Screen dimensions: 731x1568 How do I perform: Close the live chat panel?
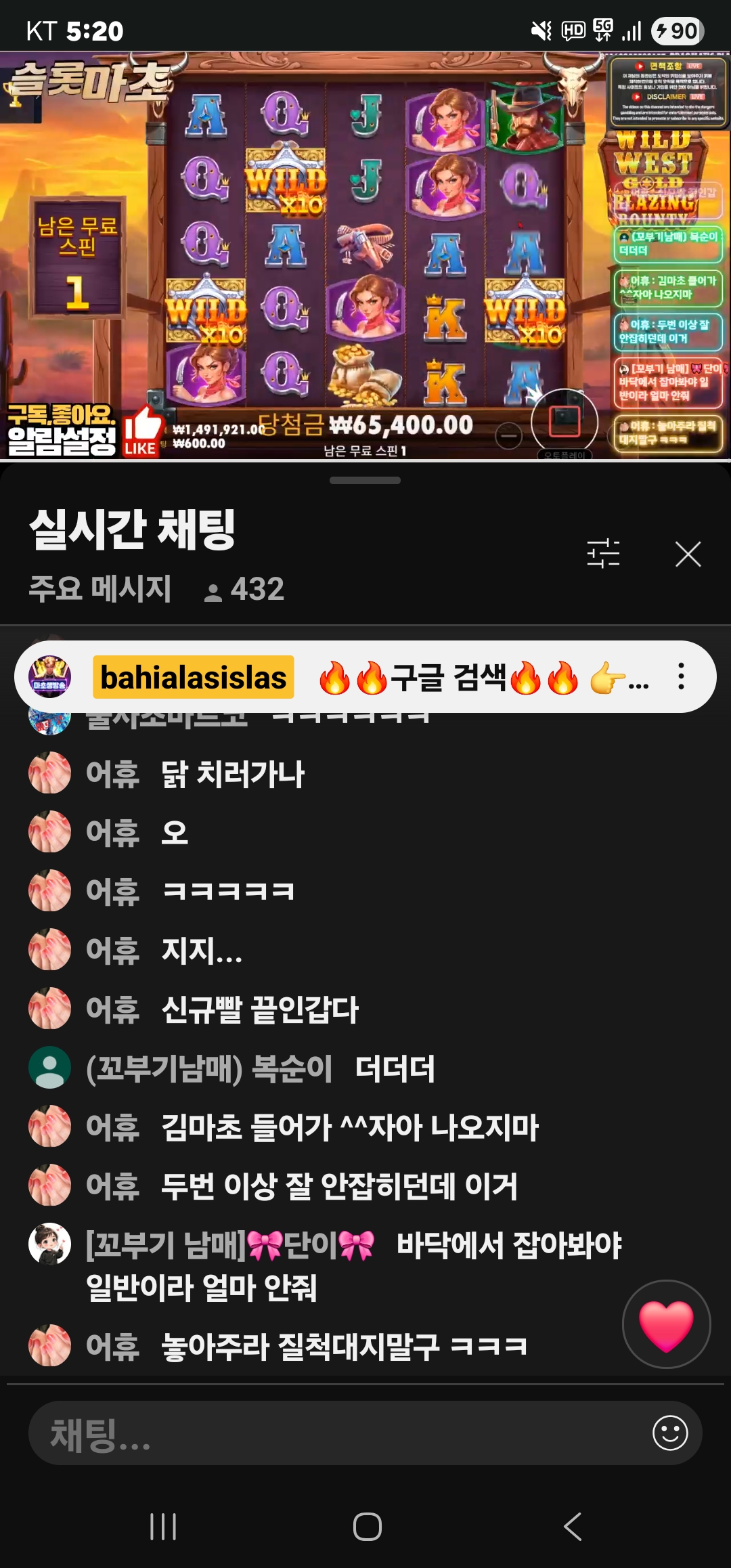tap(688, 554)
